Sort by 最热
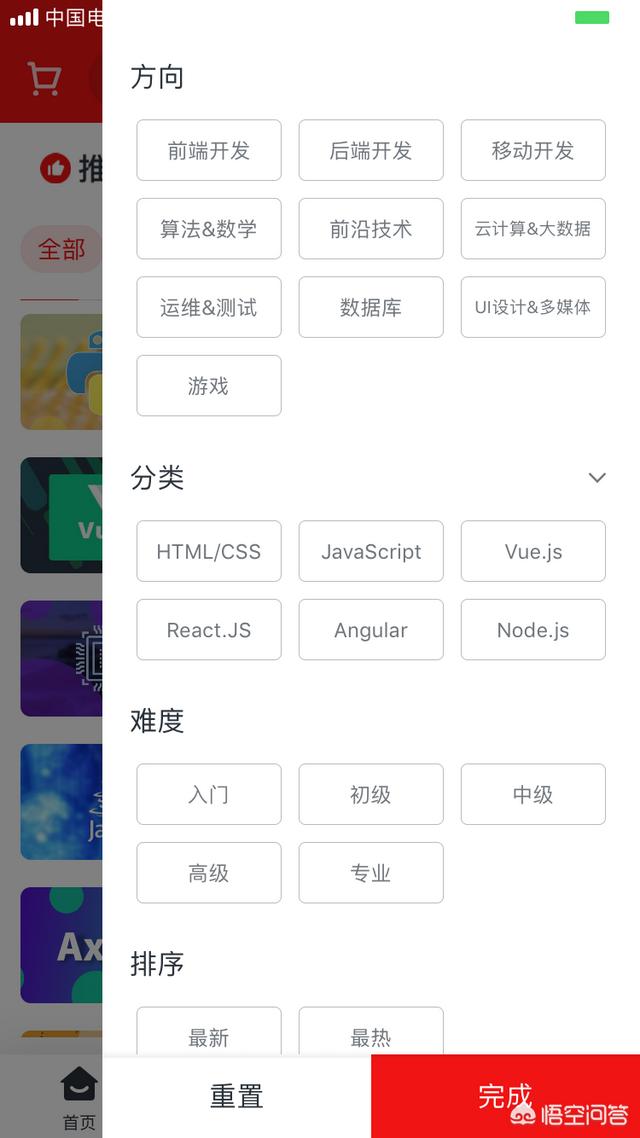The width and height of the screenshot is (640, 1138). click(371, 1032)
